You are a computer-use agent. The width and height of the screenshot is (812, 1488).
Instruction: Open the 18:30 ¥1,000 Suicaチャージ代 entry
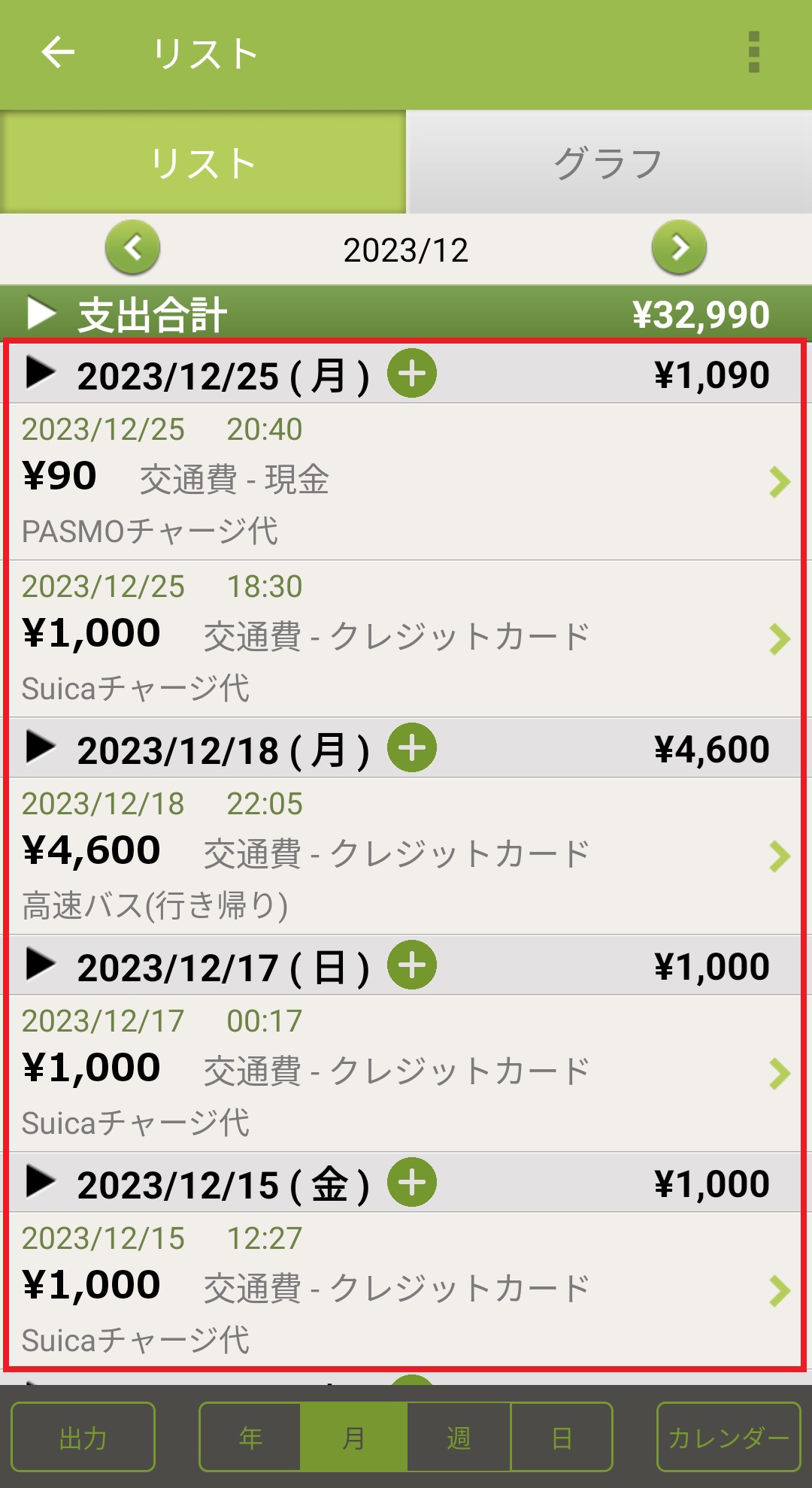pyautogui.click(x=406, y=638)
